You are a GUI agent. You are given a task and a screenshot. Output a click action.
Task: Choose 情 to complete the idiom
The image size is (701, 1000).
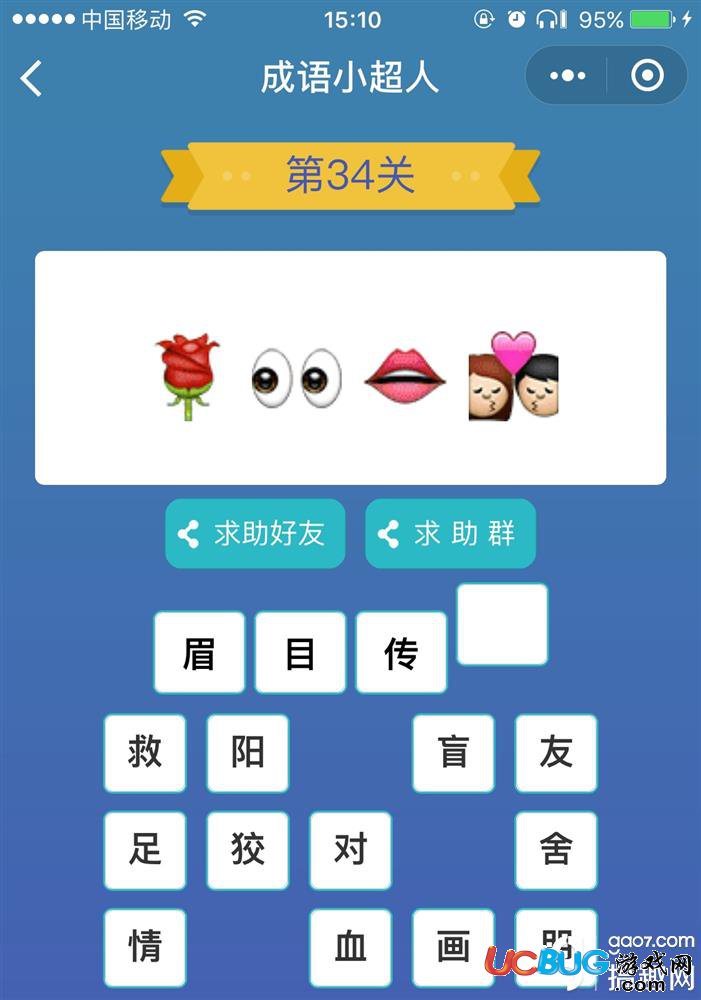point(145,946)
